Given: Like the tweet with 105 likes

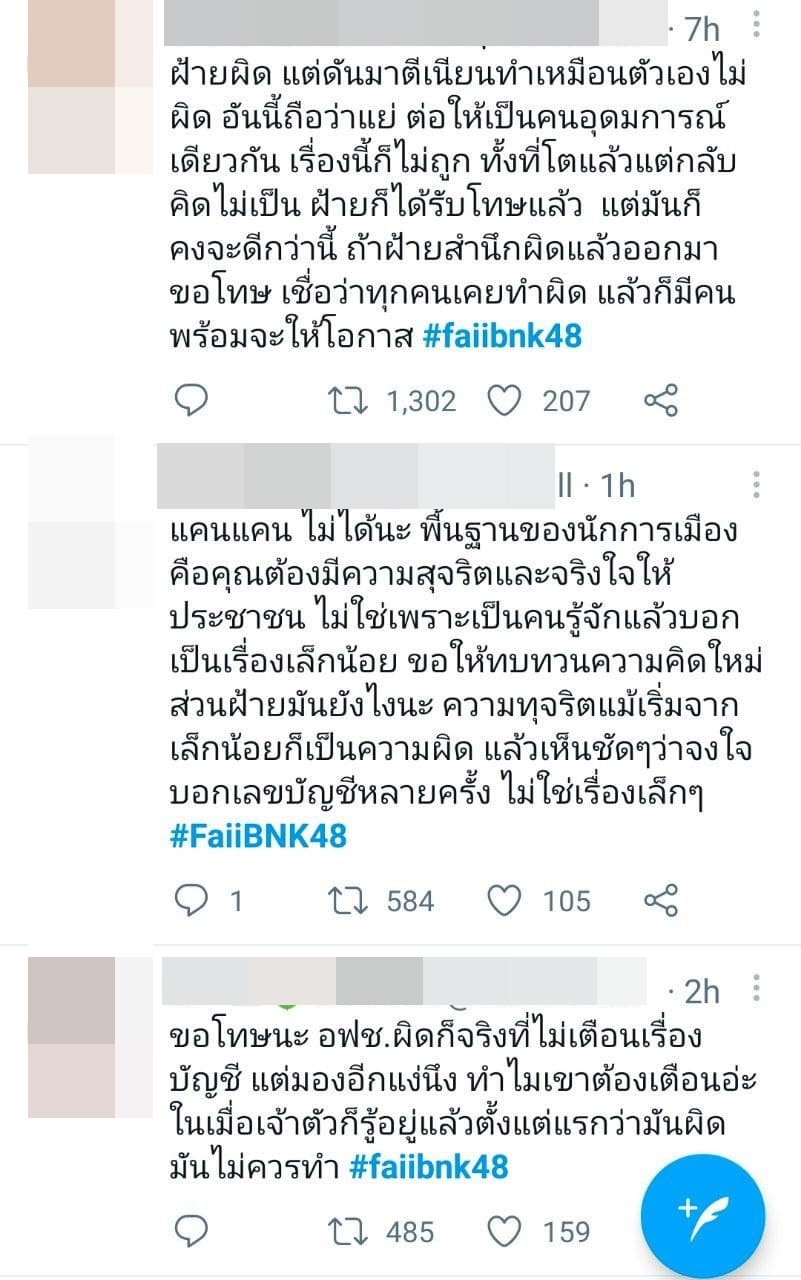Looking at the screenshot, I should [504, 900].
